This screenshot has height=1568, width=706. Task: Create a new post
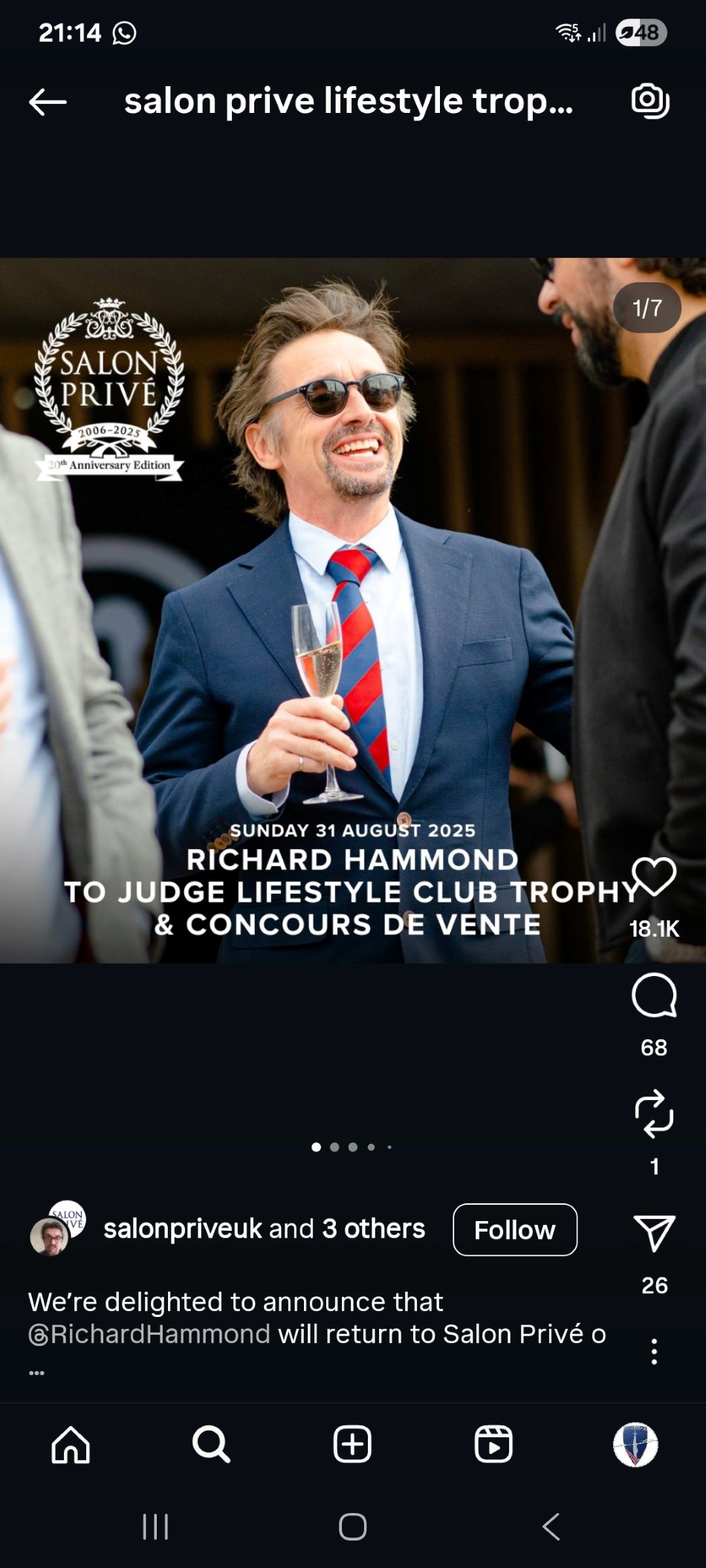point(352,1445)
